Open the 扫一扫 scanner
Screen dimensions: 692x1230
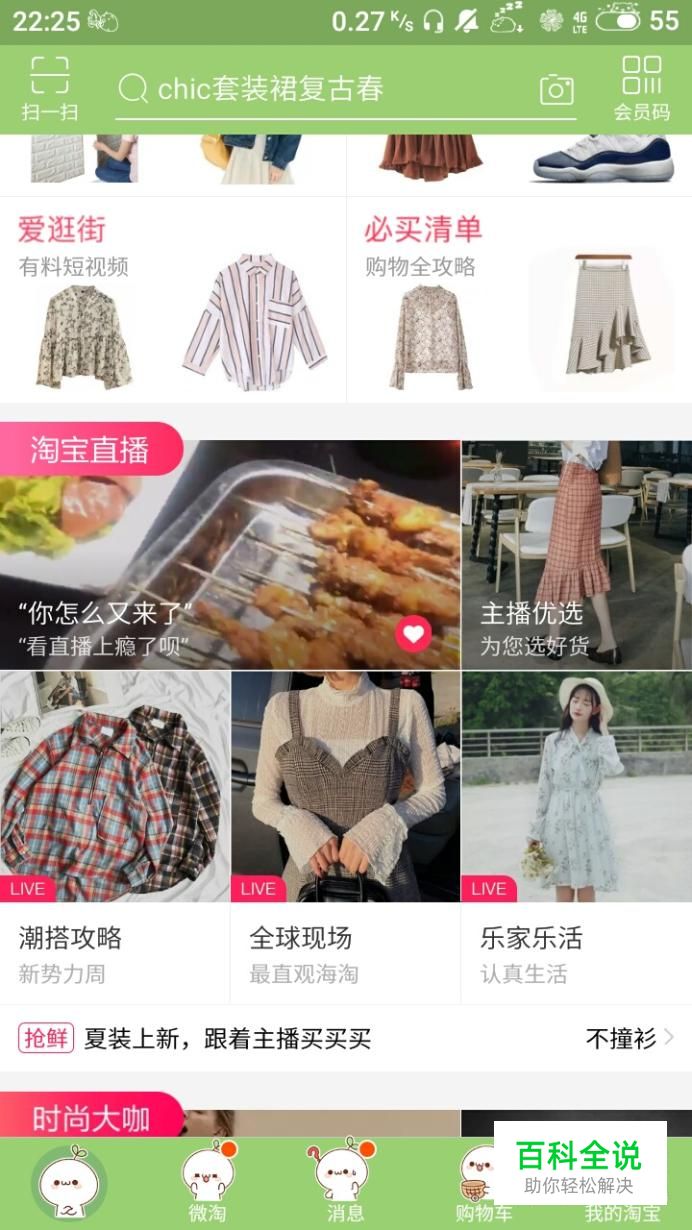(49, 89)
